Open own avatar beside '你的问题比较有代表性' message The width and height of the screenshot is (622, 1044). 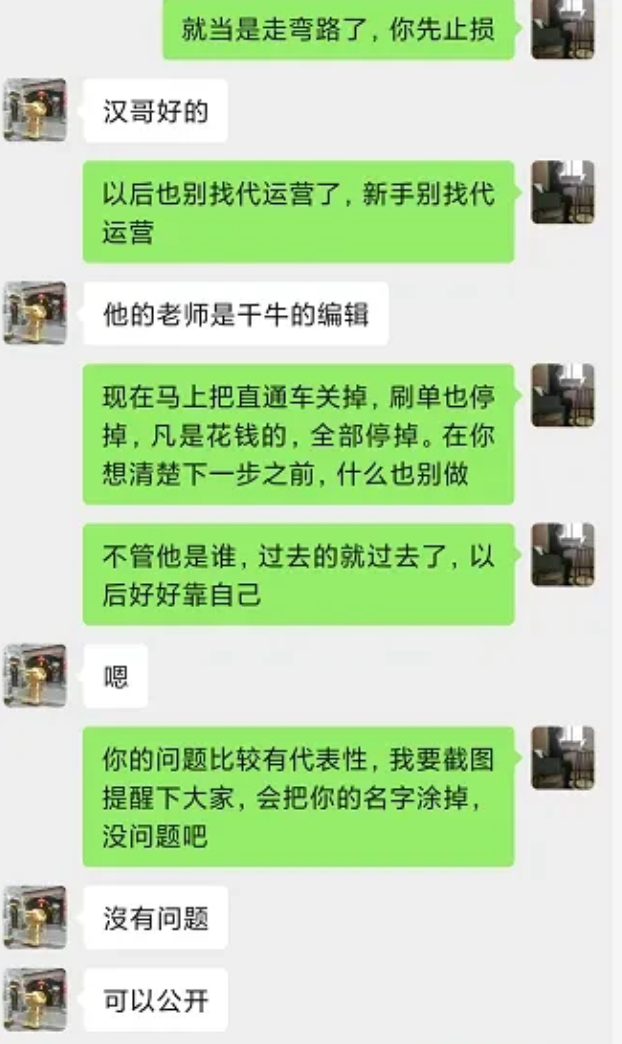(x=563, y=757)
